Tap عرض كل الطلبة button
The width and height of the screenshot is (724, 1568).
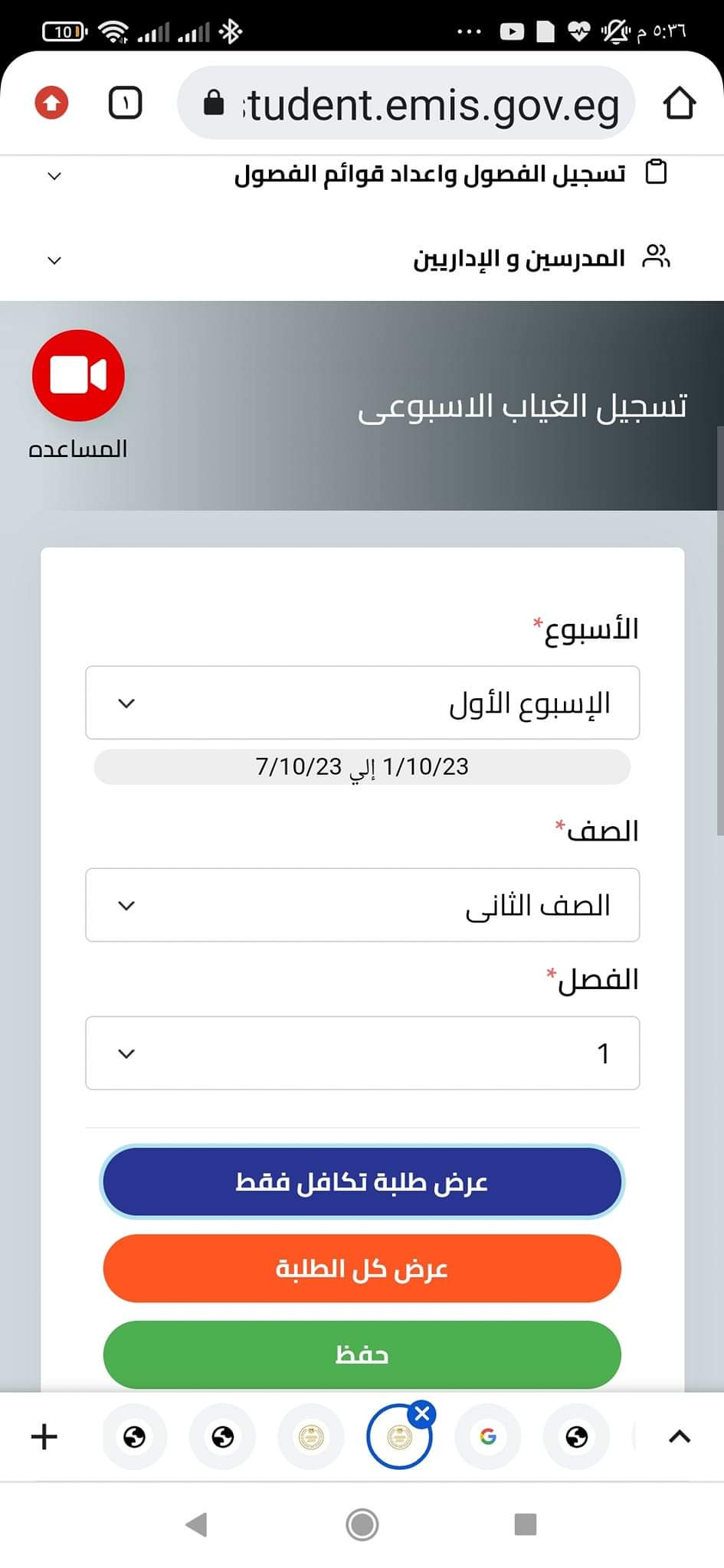(x=362, y=1269)
